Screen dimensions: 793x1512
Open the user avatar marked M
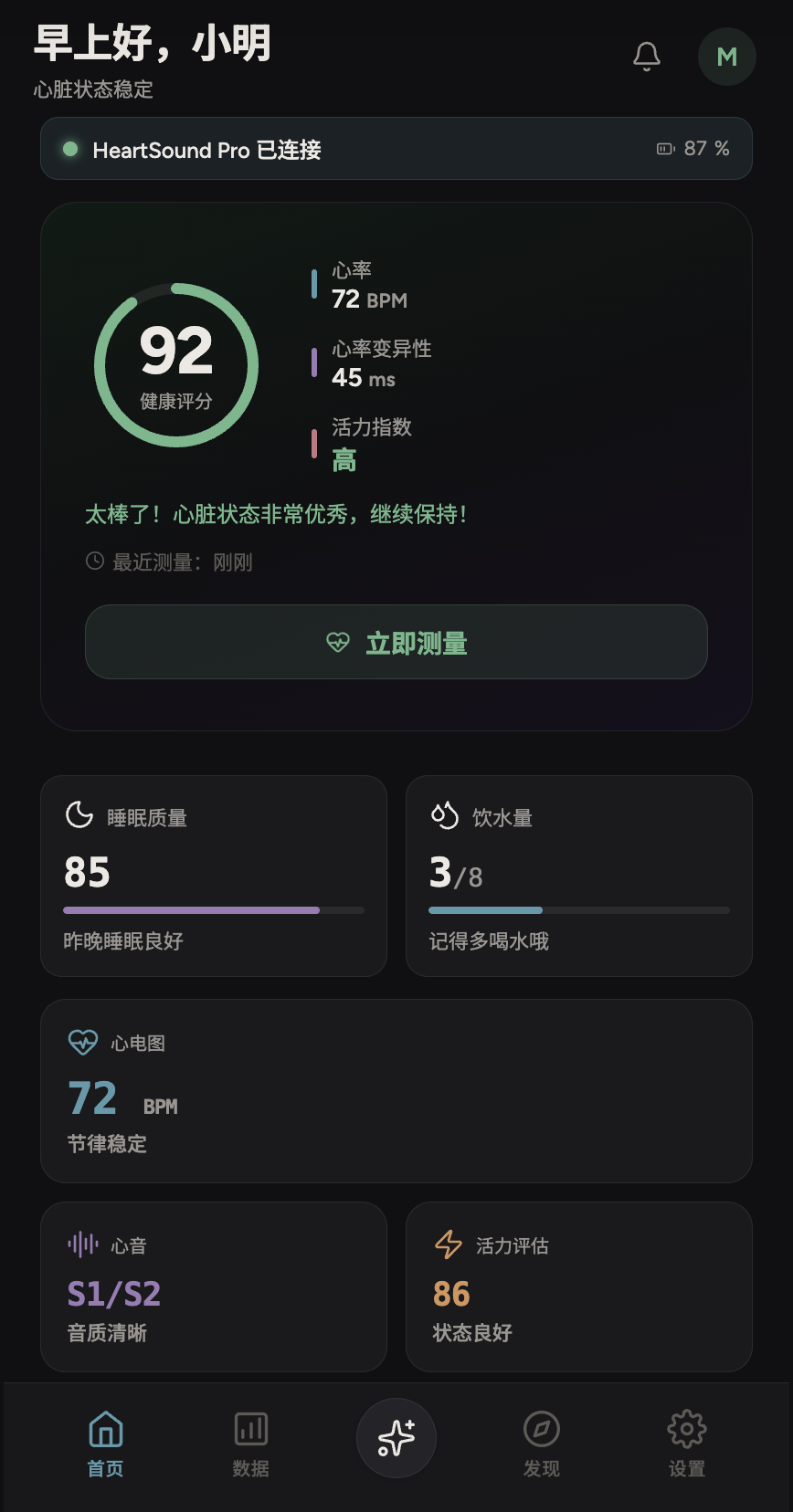coord(726,56)
